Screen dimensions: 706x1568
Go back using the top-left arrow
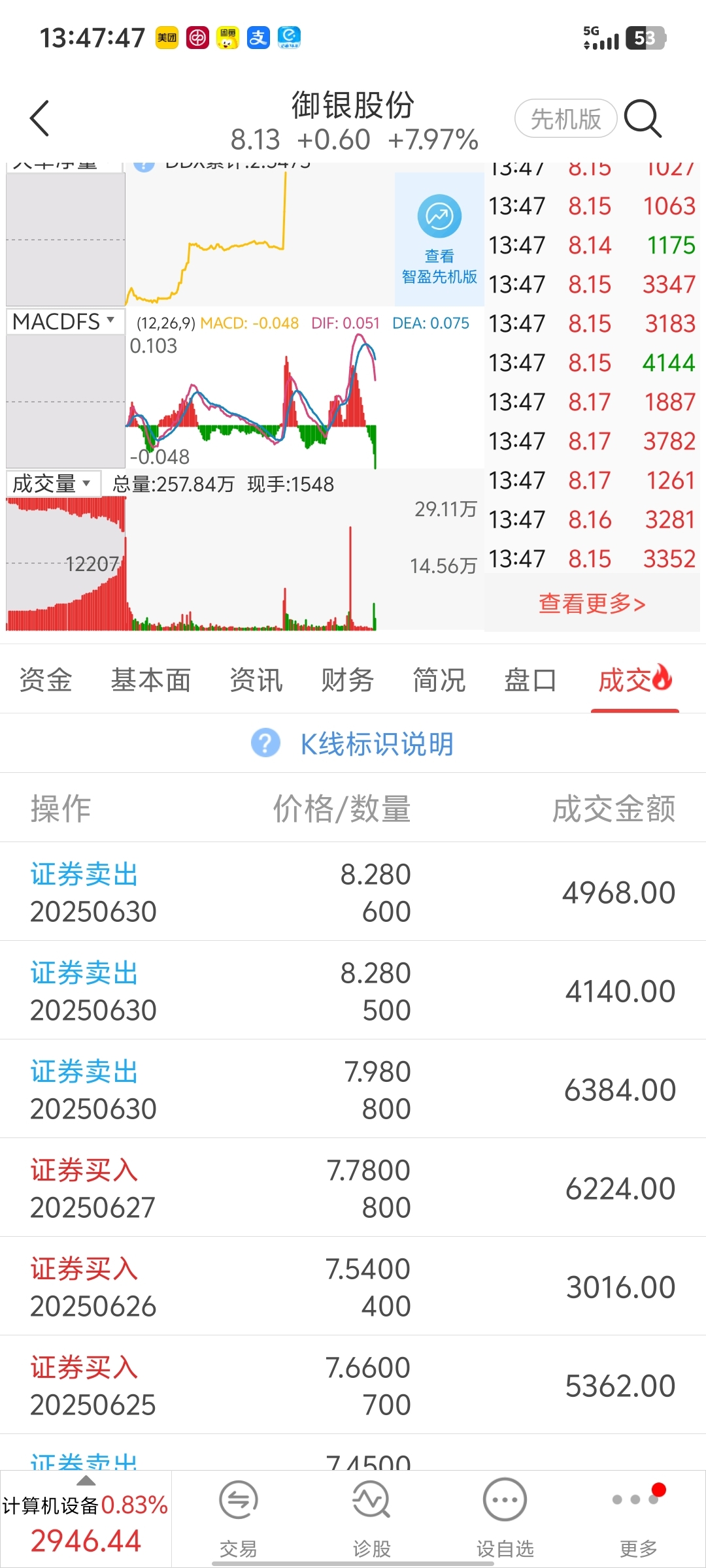click(x=39, y=118)
